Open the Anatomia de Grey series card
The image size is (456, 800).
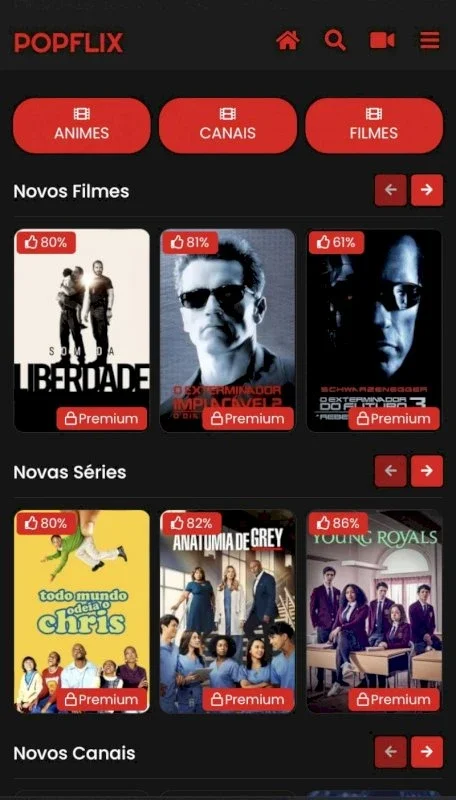[x=227, y=611]
